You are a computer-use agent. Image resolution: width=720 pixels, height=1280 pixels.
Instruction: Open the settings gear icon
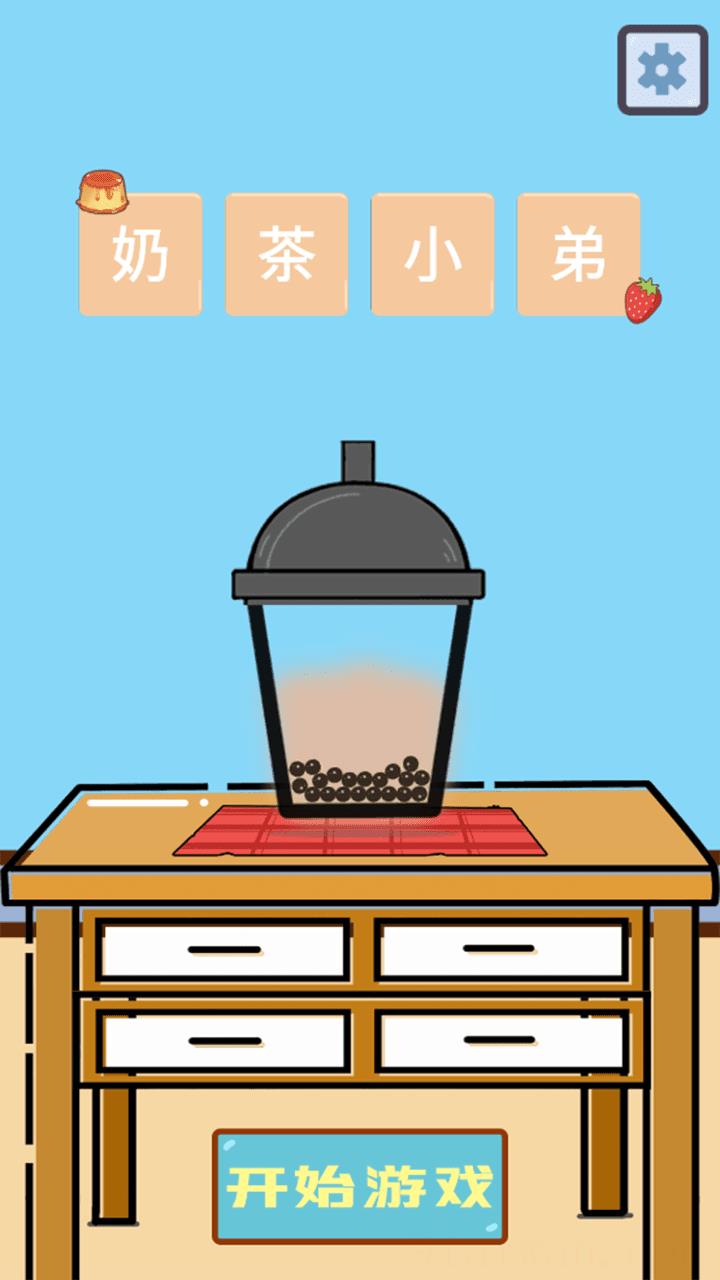663,70
